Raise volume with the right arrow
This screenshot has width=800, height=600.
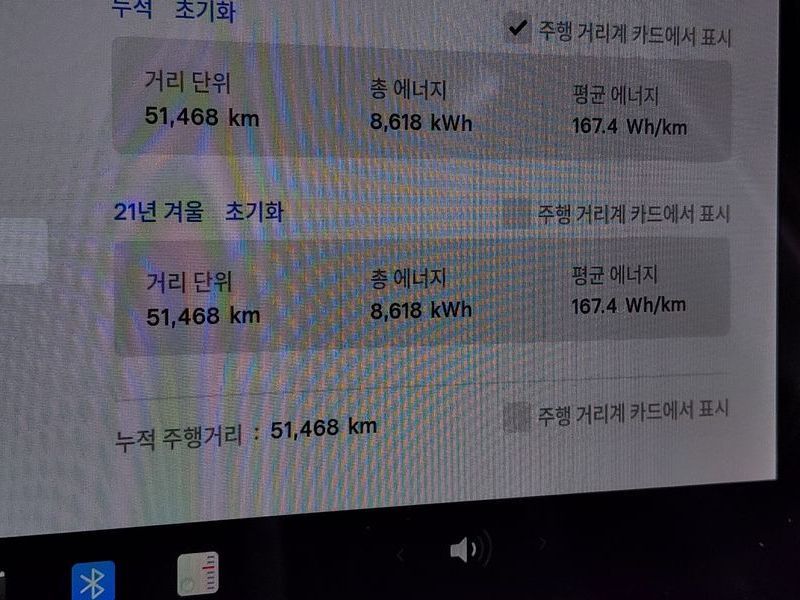tap(541, 543)
